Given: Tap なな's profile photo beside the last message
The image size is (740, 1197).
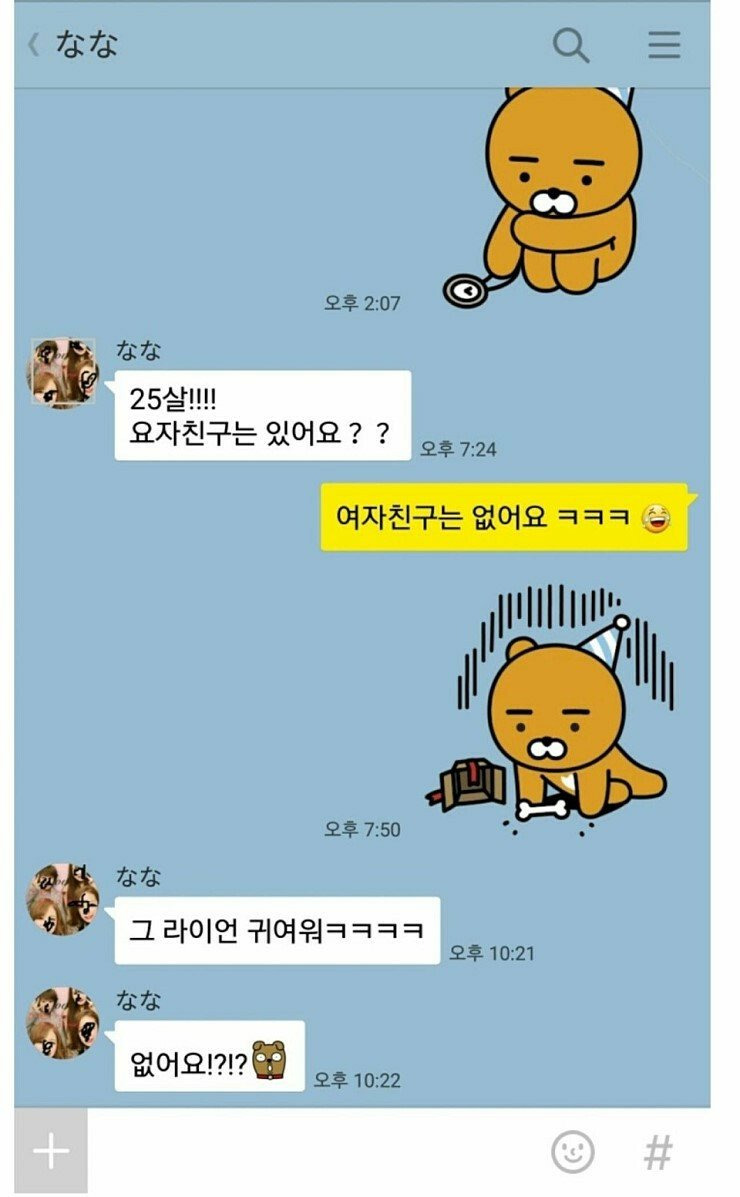Looking at the screenshot, I should pyautogui.click(x=62, y=1018).
